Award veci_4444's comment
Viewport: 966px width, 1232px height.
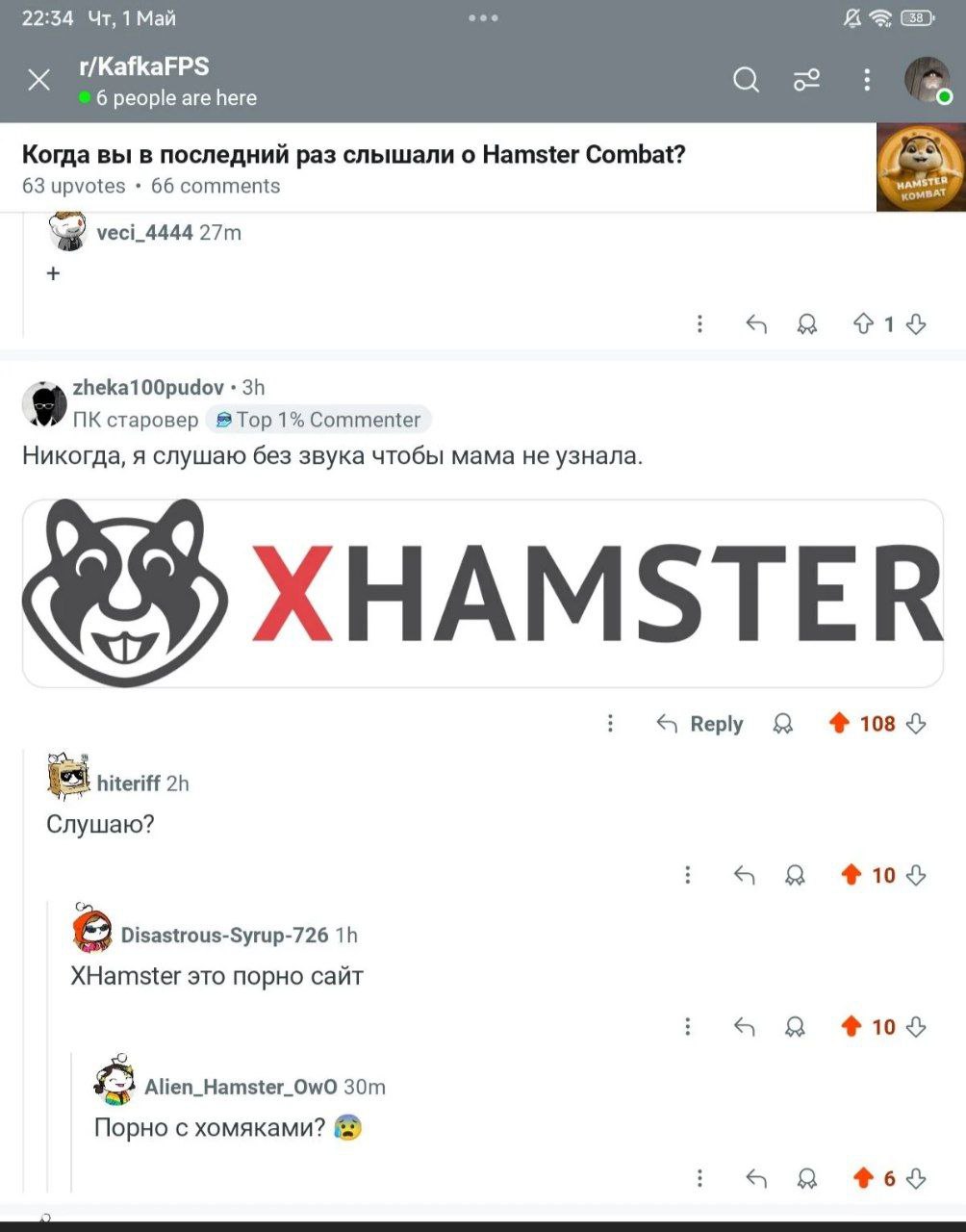point(807,325)
